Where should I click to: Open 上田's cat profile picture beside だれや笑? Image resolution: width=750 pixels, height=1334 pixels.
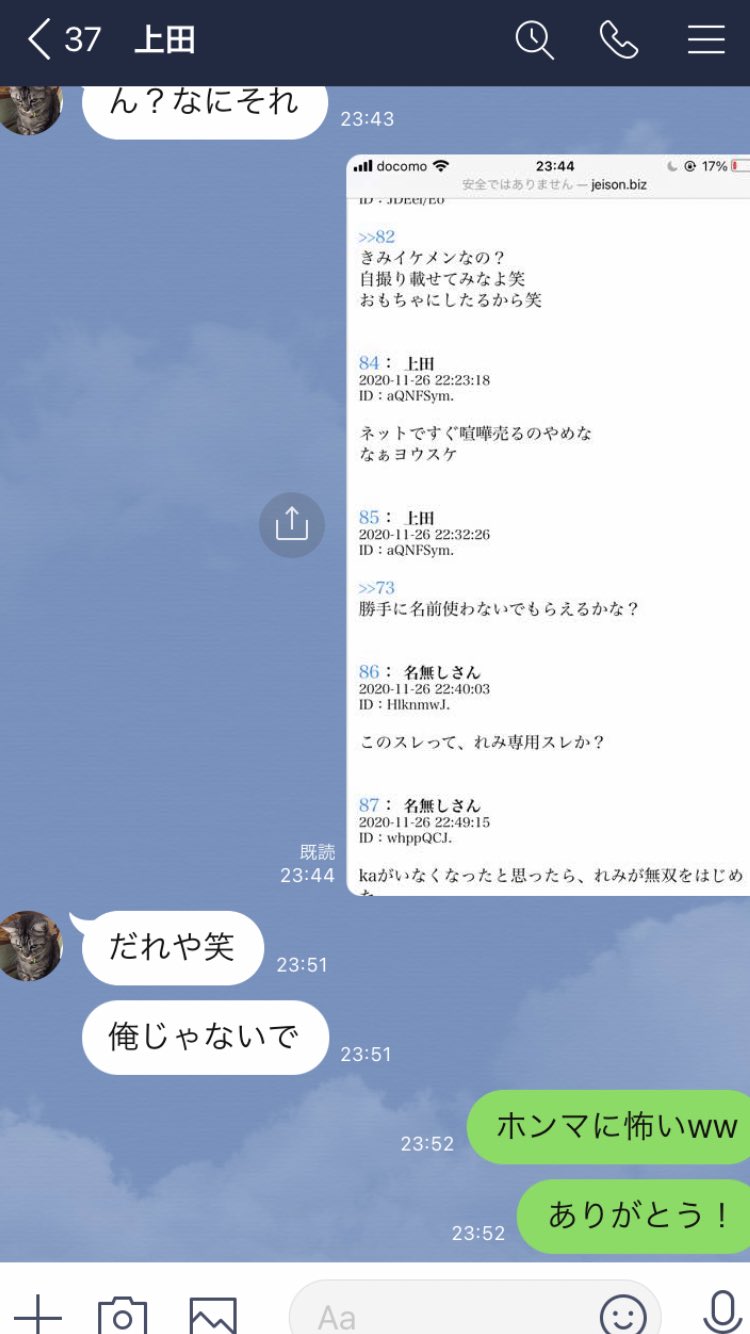point(30,945)
